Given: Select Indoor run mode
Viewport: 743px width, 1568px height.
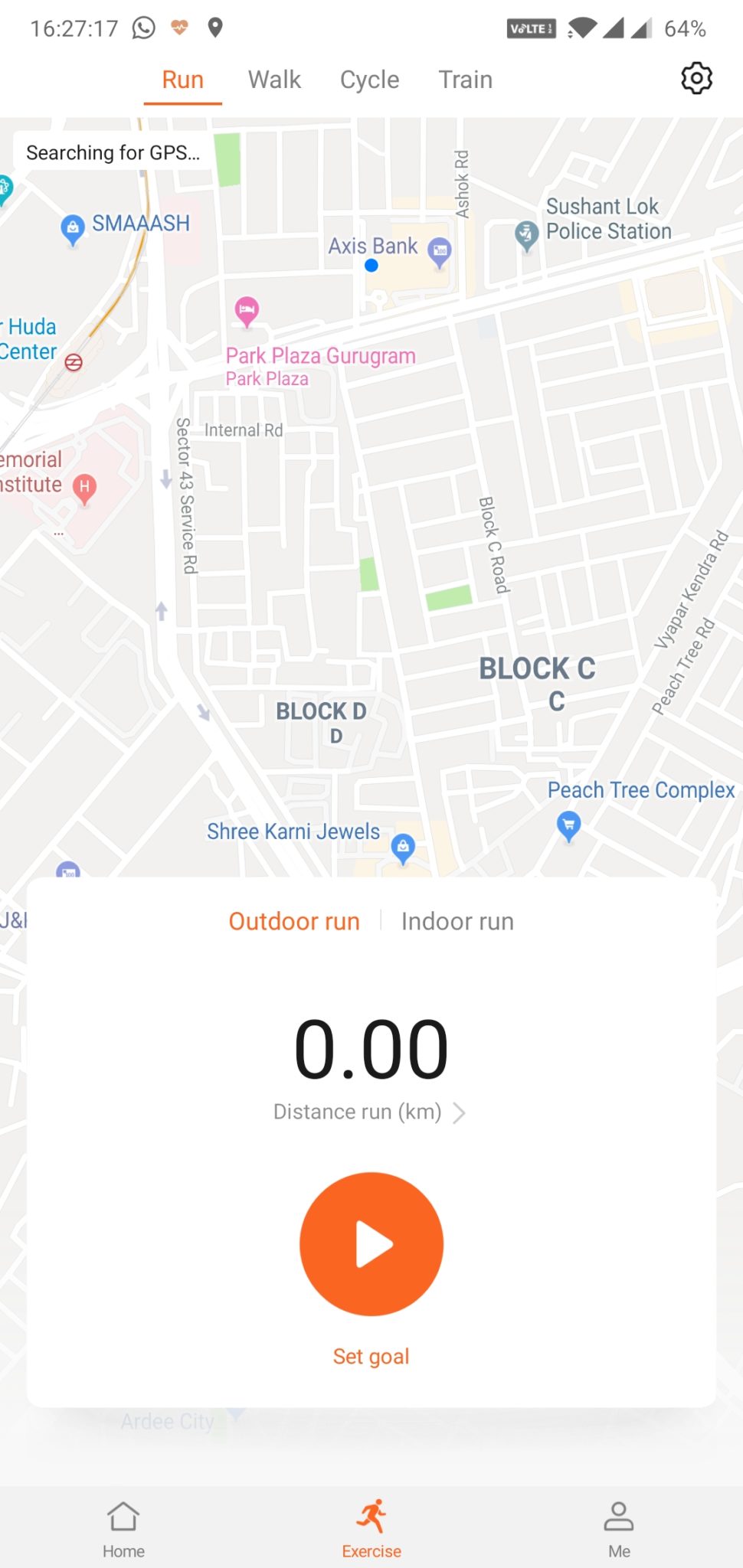Looking at the screenshot, I should click(x=457, y=921).
